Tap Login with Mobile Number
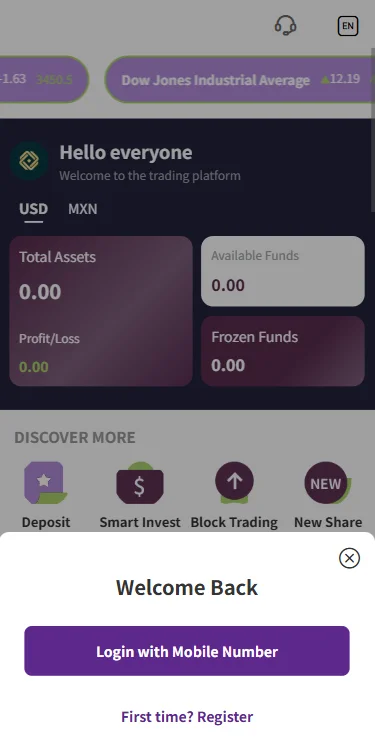This screenshot has height=737, width=375. click(x=187, y=651)
